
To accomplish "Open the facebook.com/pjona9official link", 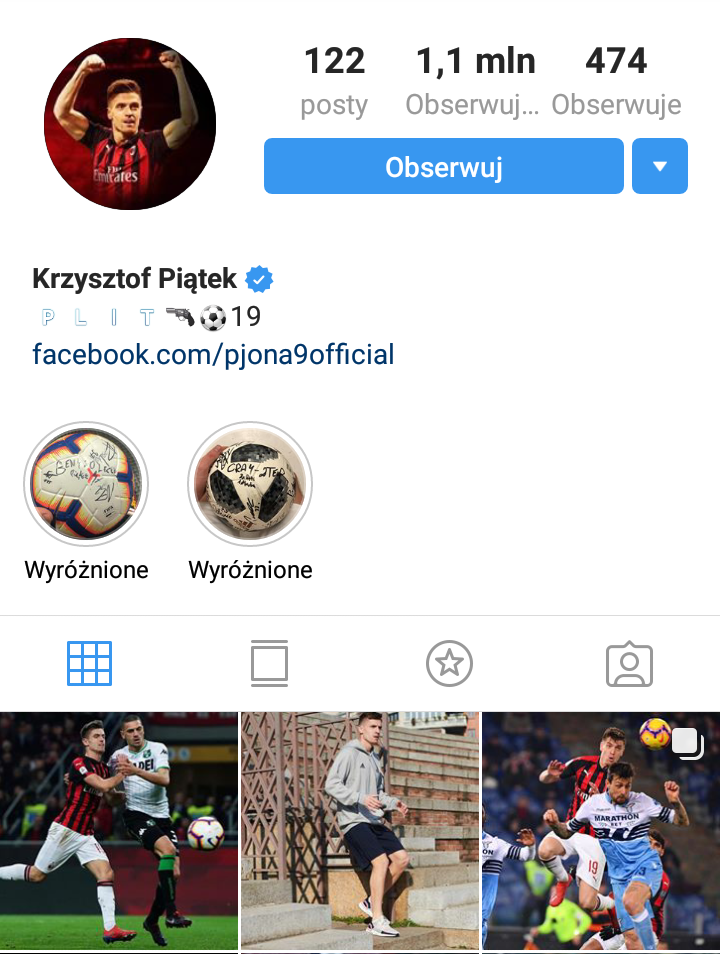I will pyautogui.click(x=213, y=354).
